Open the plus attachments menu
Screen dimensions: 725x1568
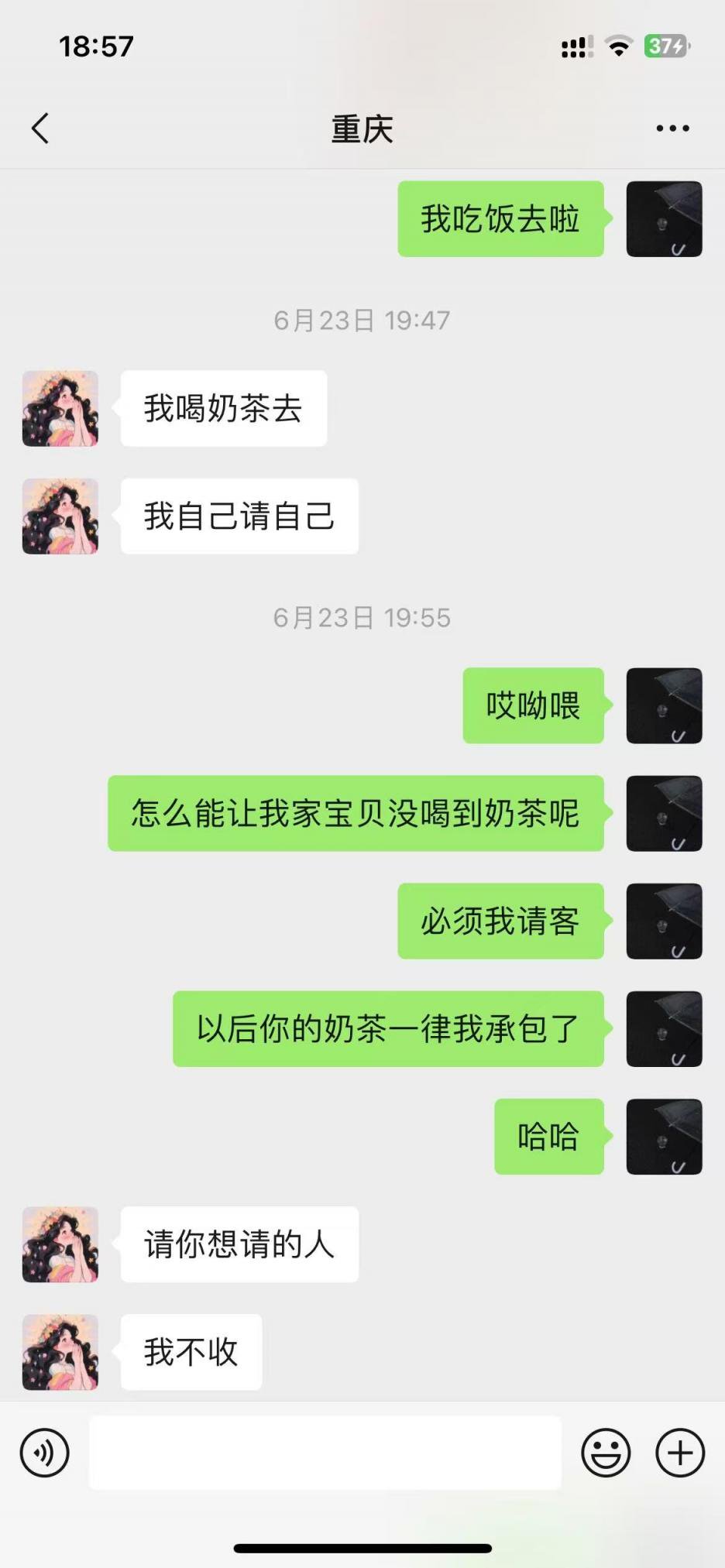[x=680, y=1453]
